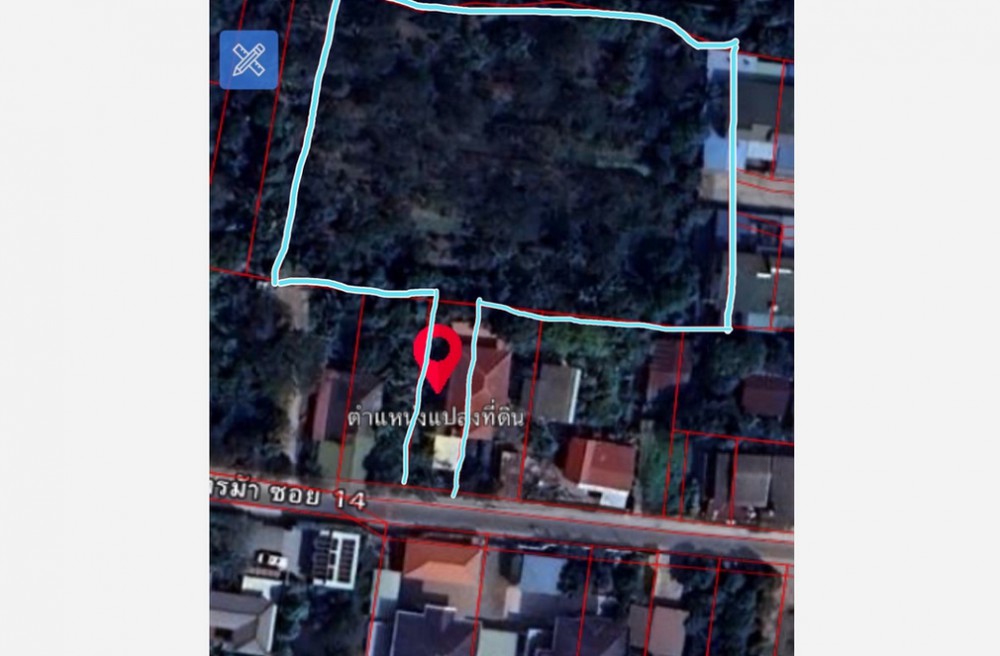Screen dimensions: 1000x656
Task: Open the measure and draw tool
Action: [x=248, y=60]
